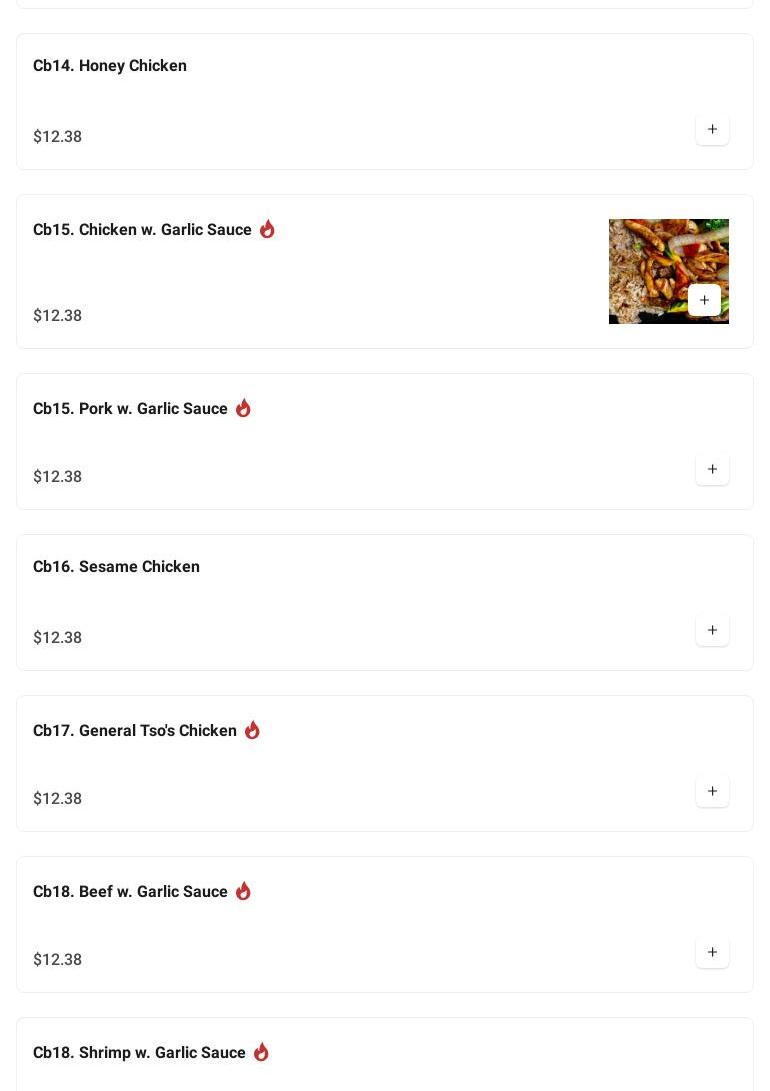Open Cb15. Pork w. Garlic Sauce details

click(130, 409)
